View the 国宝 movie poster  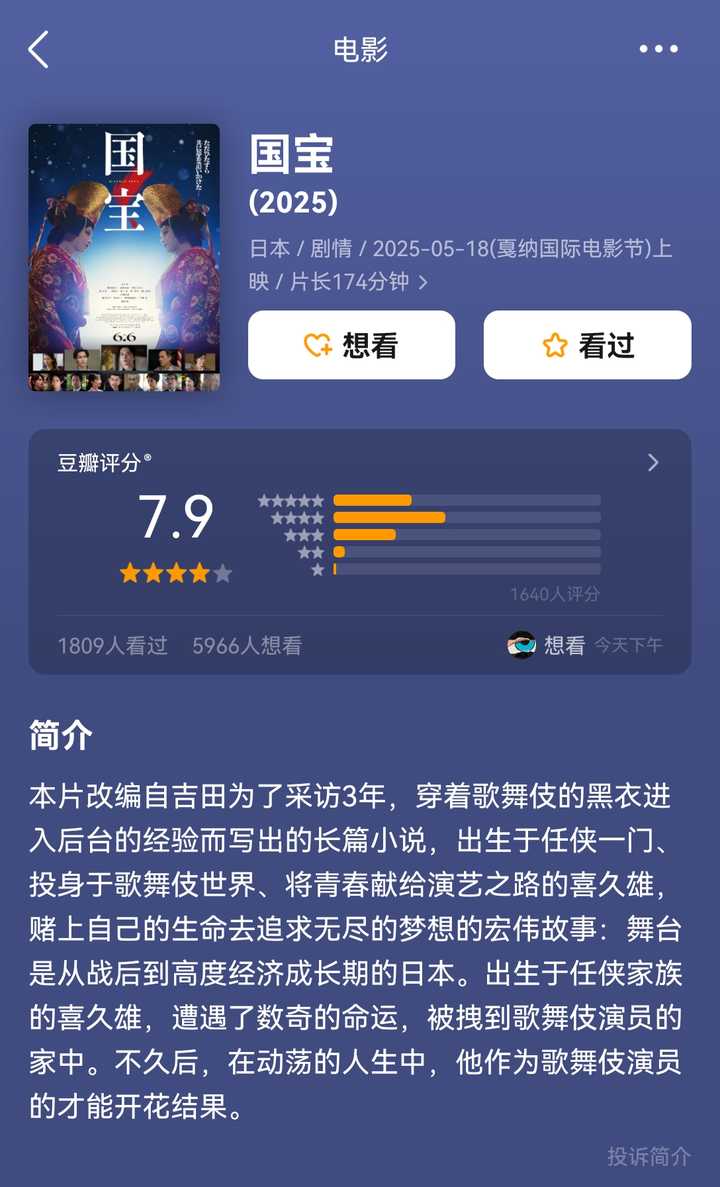124,257
